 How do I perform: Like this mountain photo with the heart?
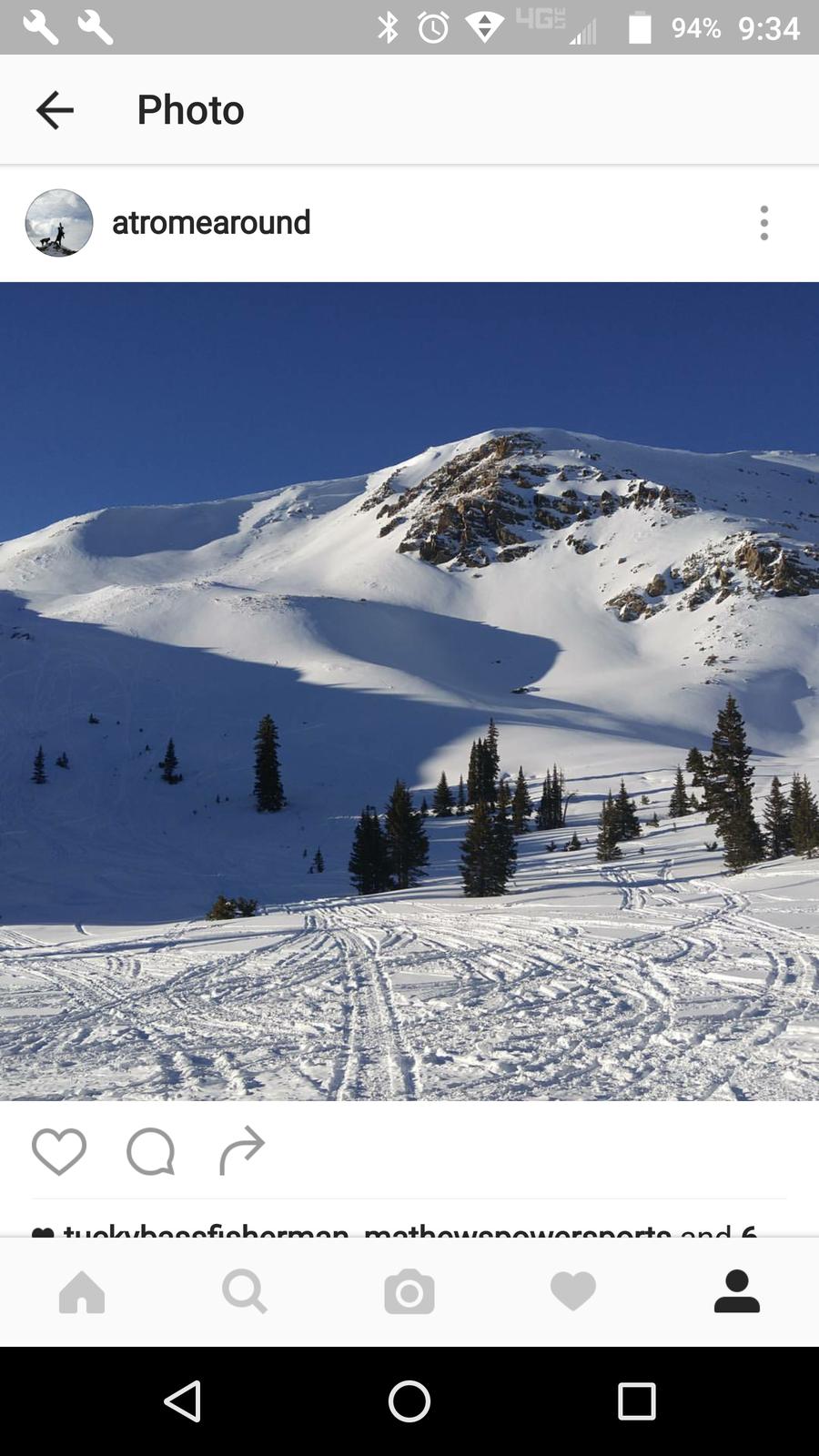tap(59, 1151)
